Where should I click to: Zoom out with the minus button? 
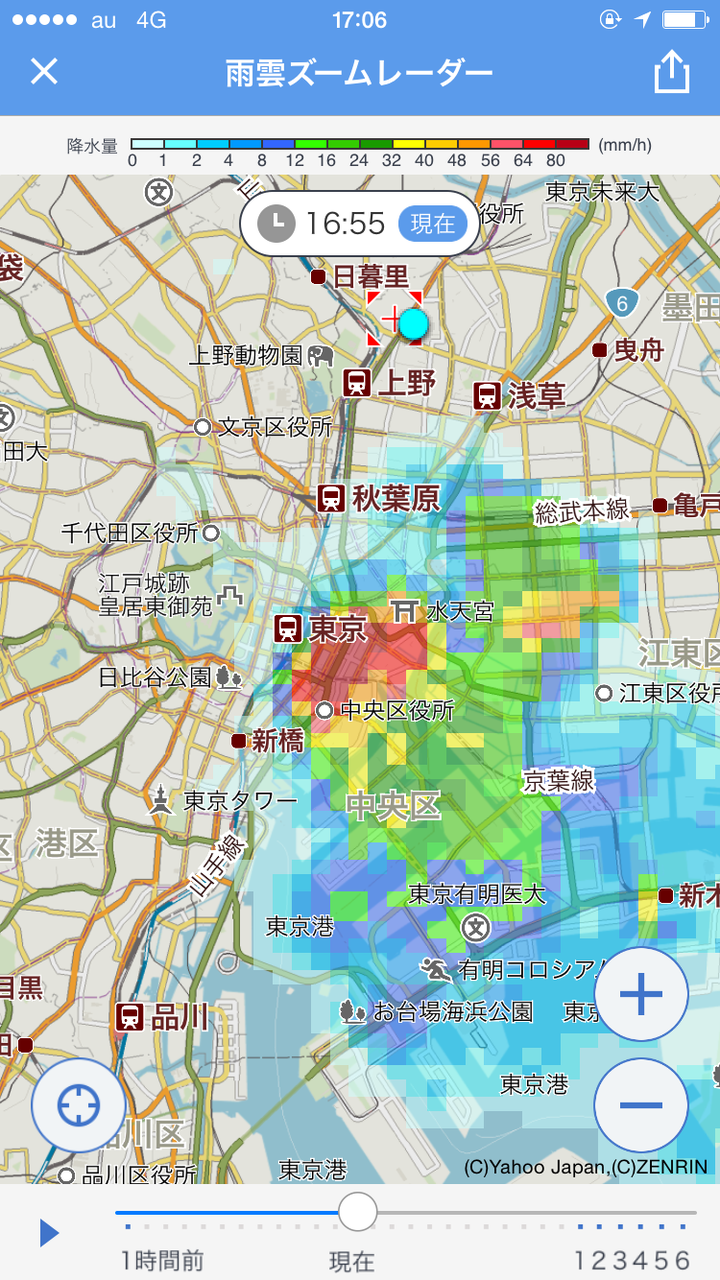click(x=641, y=1105)
